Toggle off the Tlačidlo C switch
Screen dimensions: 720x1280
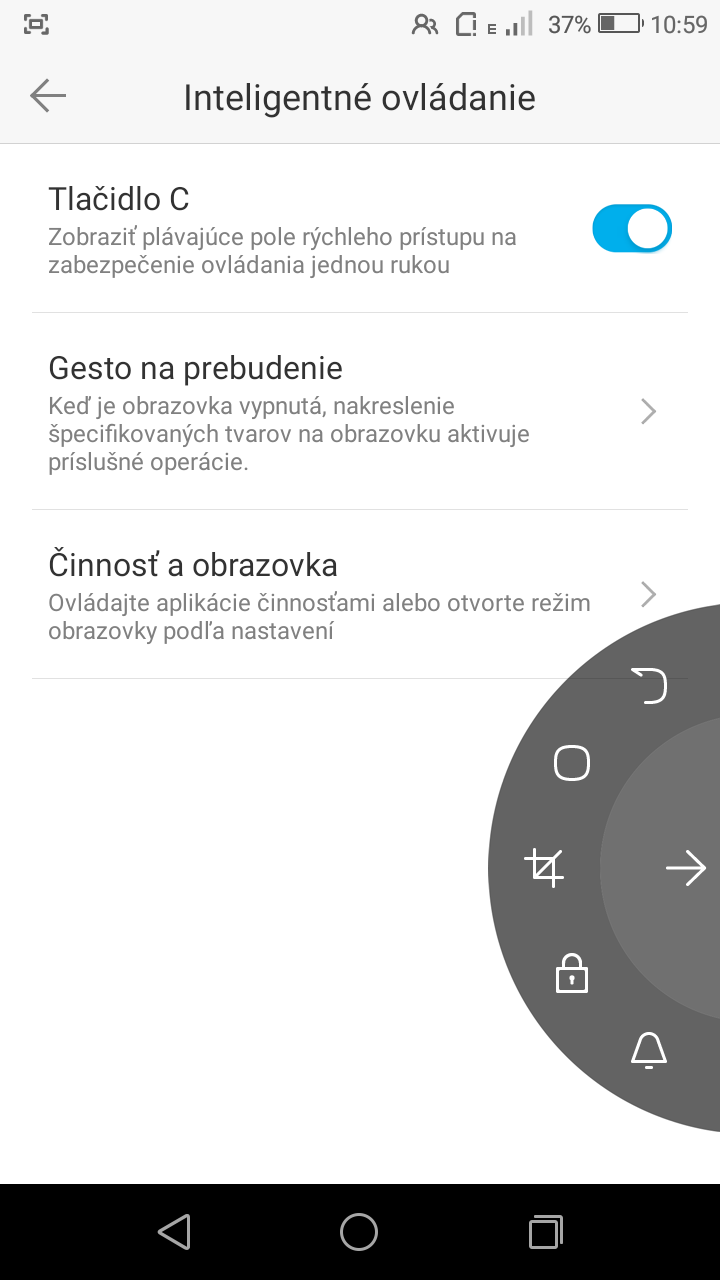pyautogui.click(x=632, y=229)
